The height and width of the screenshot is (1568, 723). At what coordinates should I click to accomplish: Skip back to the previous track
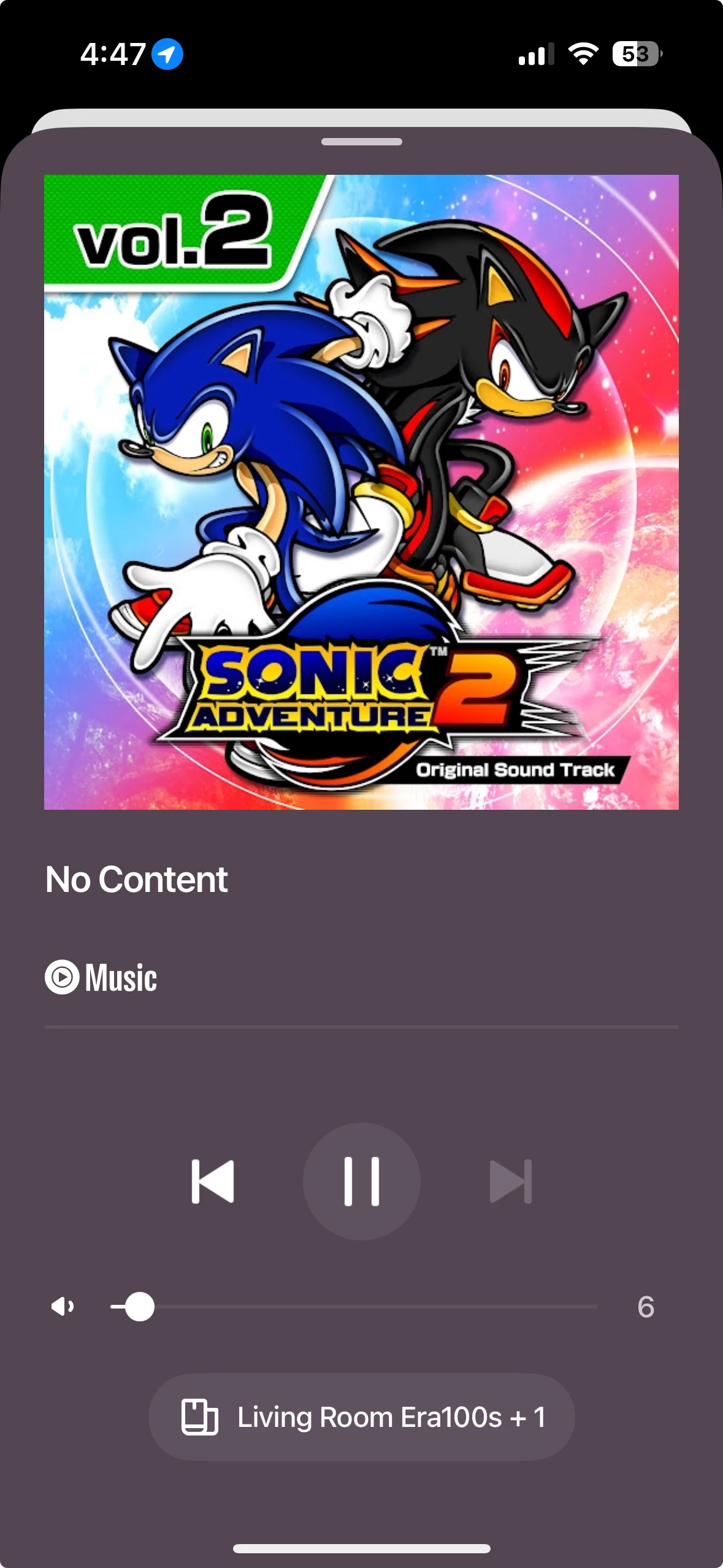213,1181
